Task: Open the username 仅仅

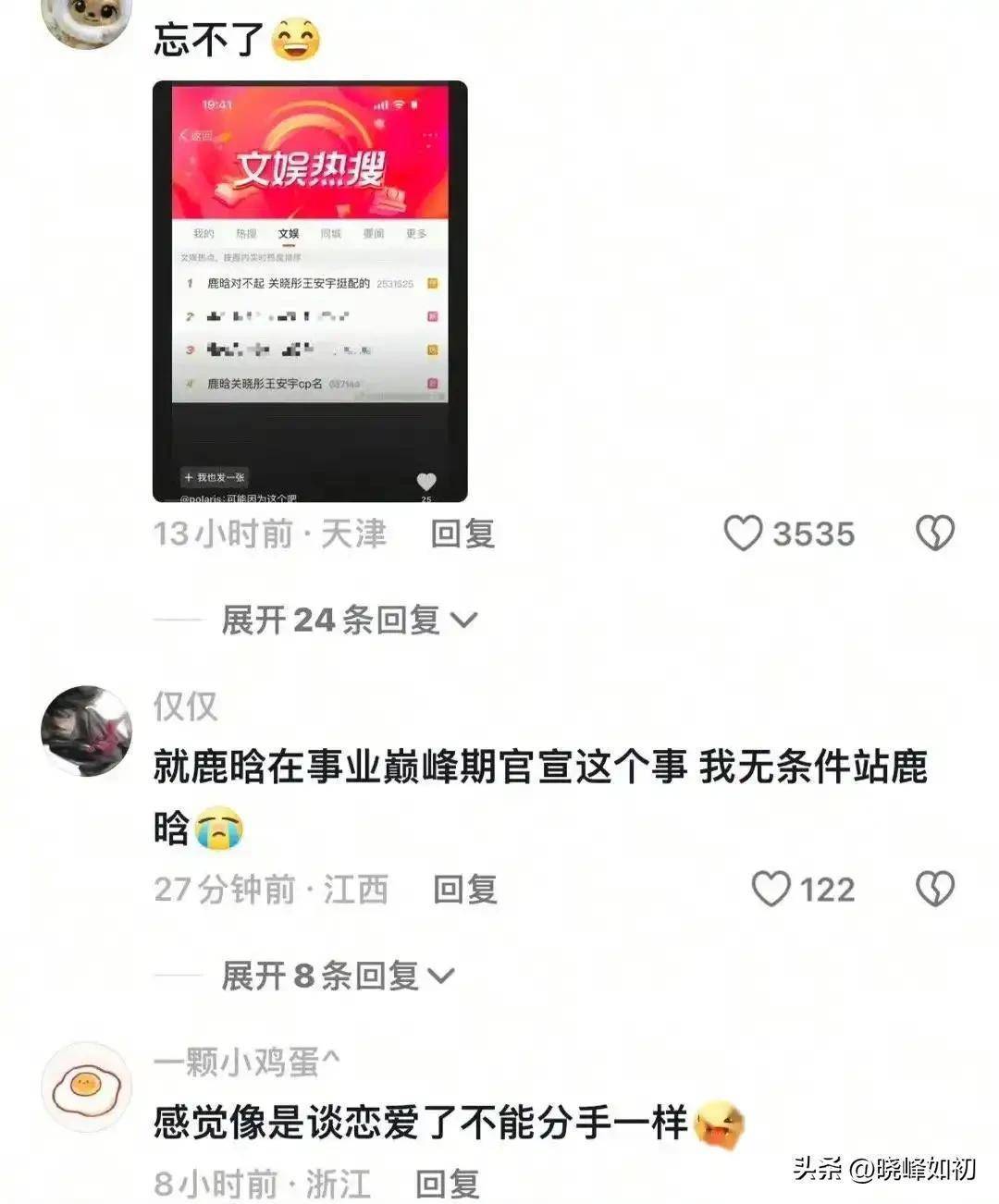Action: (185, 706)
